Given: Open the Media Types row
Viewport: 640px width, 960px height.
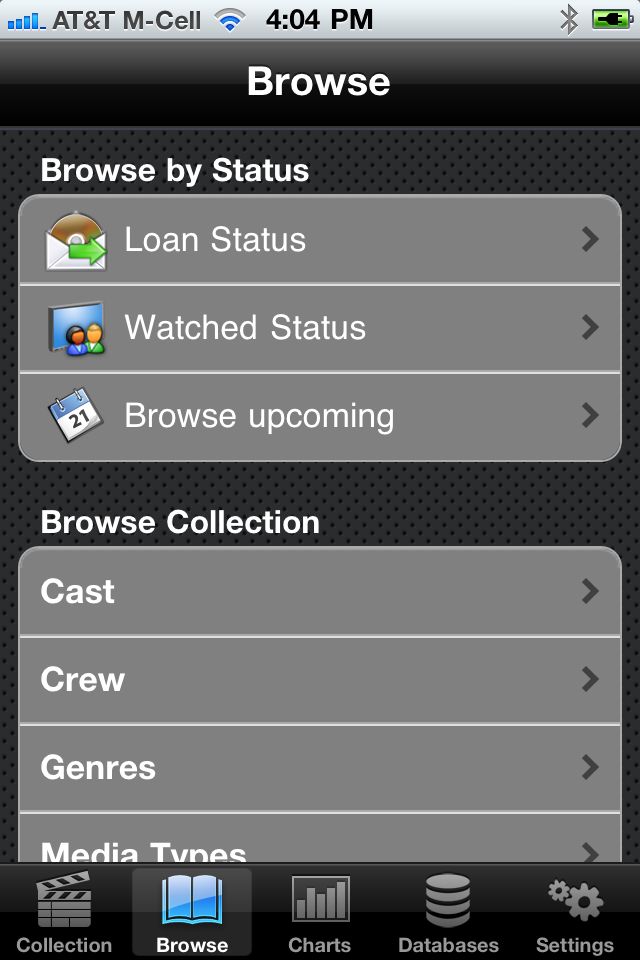Looking at the screenshot, I should click(320, 850).
